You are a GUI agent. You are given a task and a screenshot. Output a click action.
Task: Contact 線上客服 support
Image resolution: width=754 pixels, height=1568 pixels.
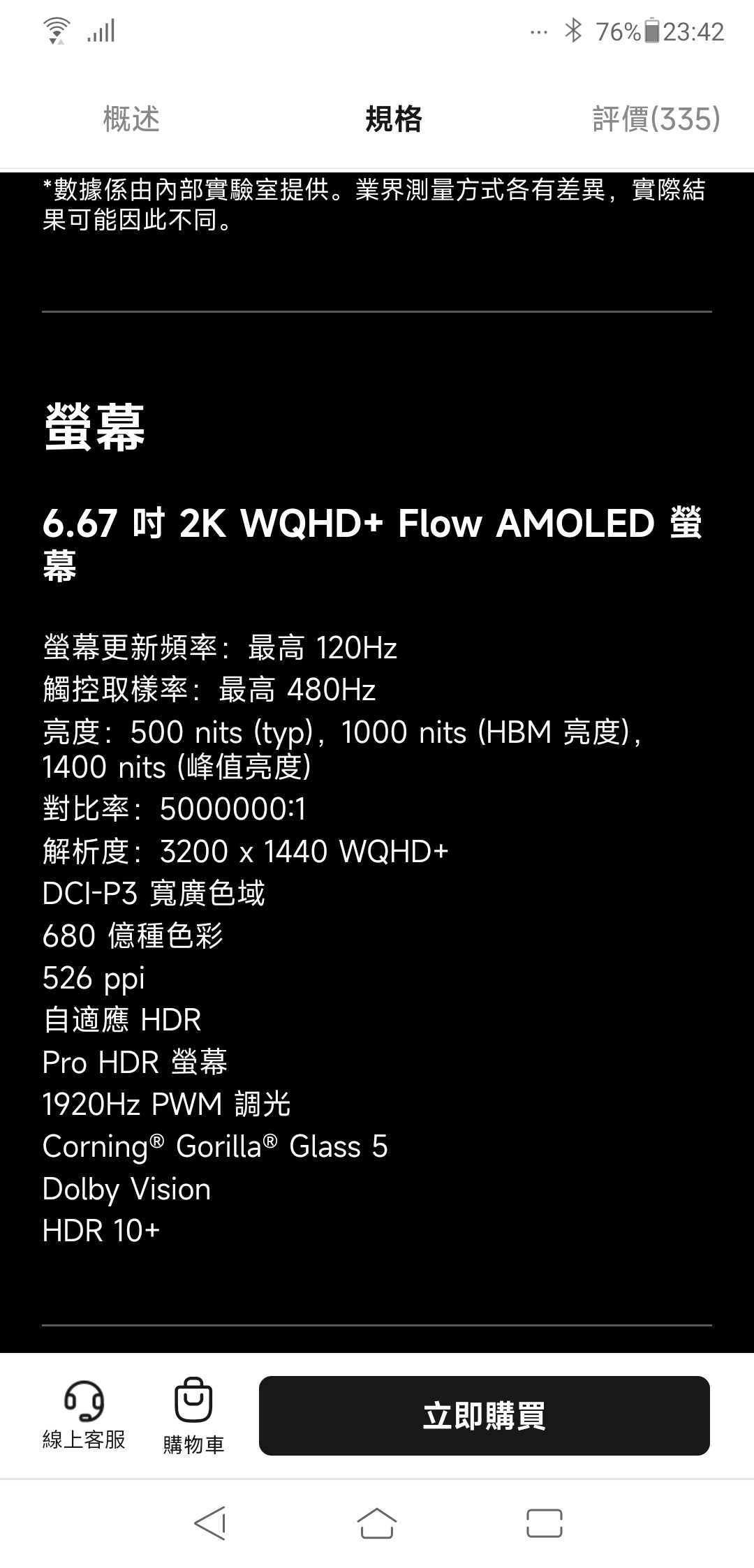(x=84, y=1415)
